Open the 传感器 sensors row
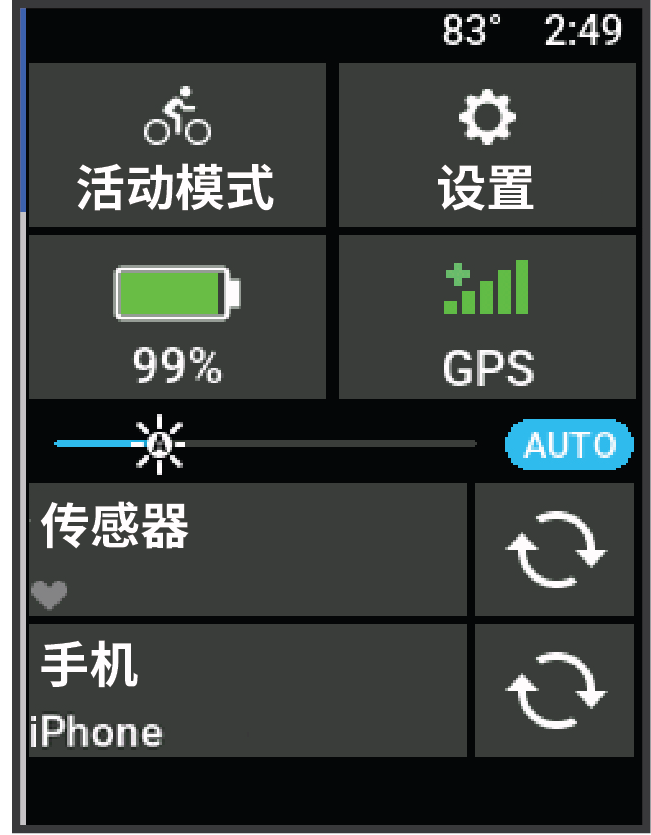 click(247, 549)
